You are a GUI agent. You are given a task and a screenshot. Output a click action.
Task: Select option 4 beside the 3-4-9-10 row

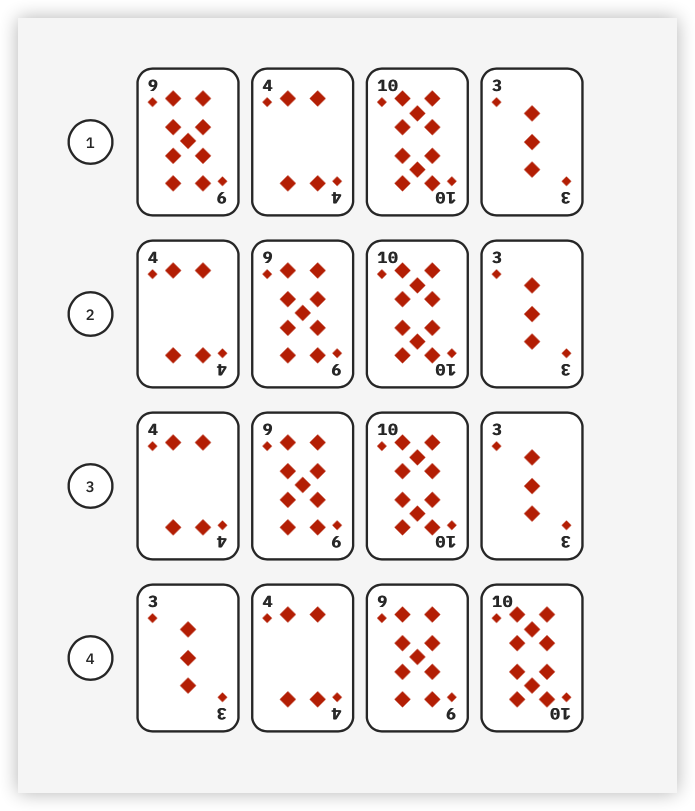click(90, 658)
